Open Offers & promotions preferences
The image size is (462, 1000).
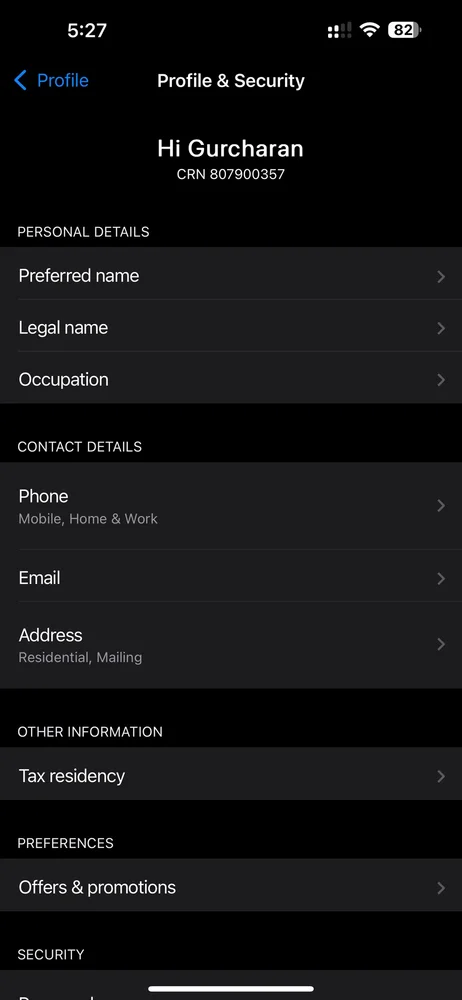coord(231,887)
